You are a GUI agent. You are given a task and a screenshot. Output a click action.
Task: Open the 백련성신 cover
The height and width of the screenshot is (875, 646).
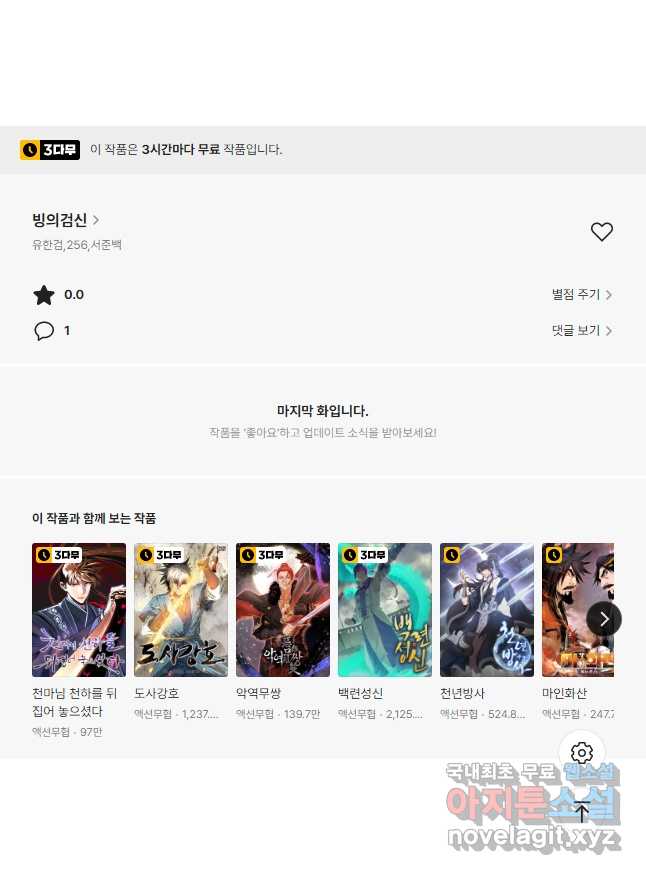coord(385,610)
